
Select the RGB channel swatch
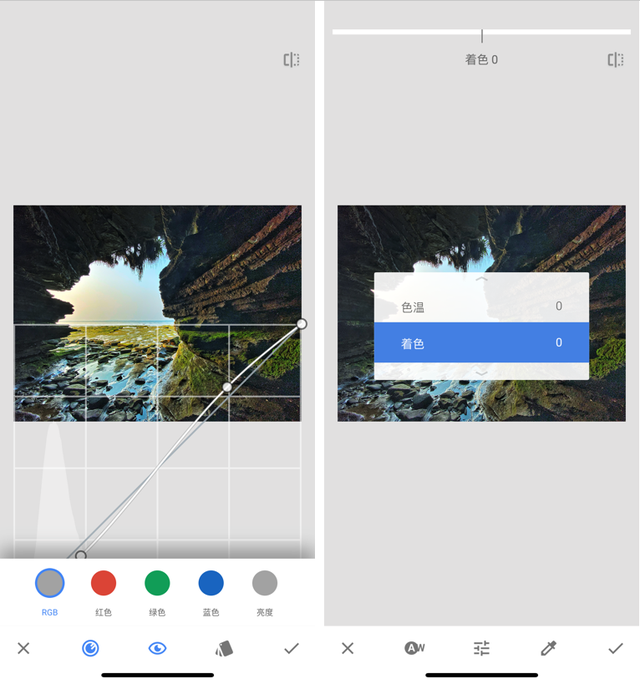(50, 583)
